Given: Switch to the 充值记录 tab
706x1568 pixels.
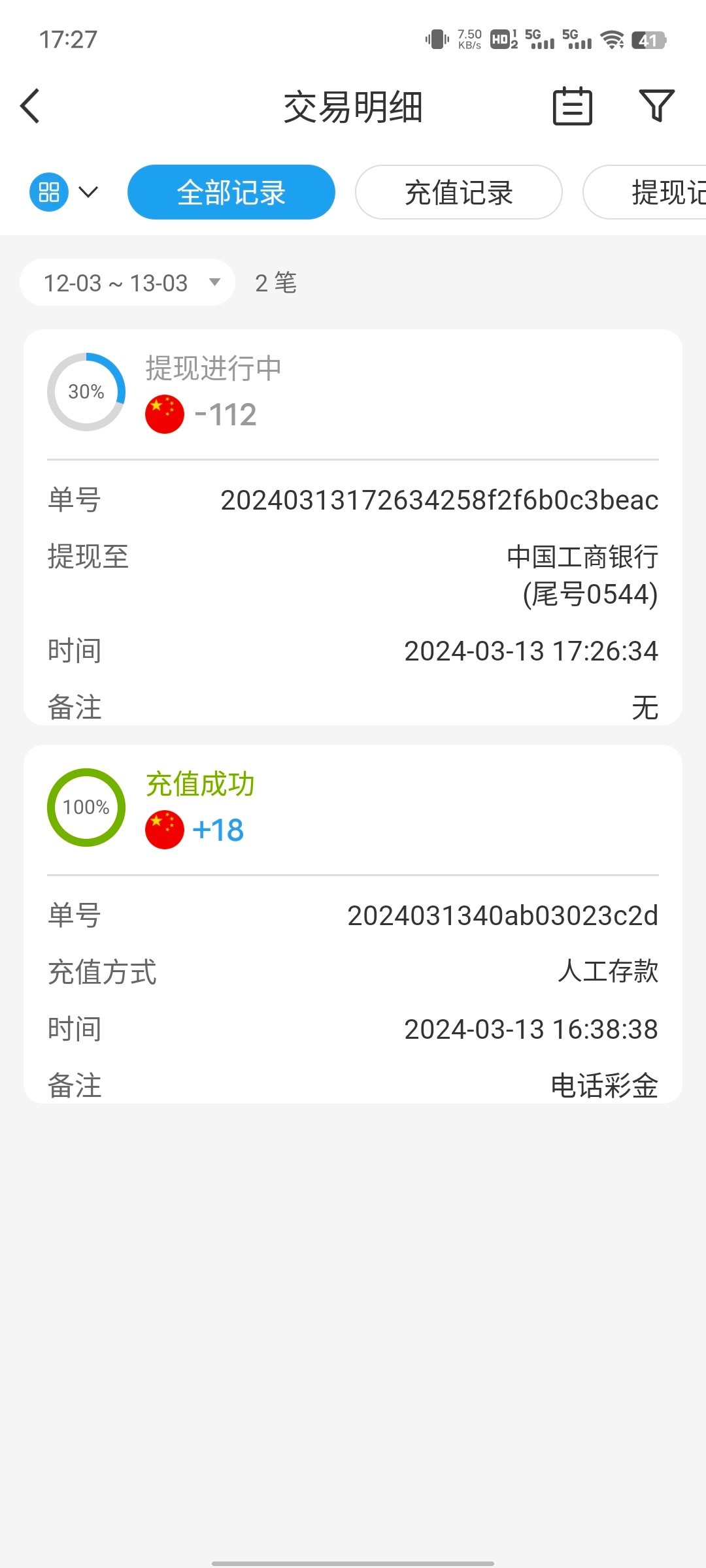Looking at the screenshot, I should [458, 192].
